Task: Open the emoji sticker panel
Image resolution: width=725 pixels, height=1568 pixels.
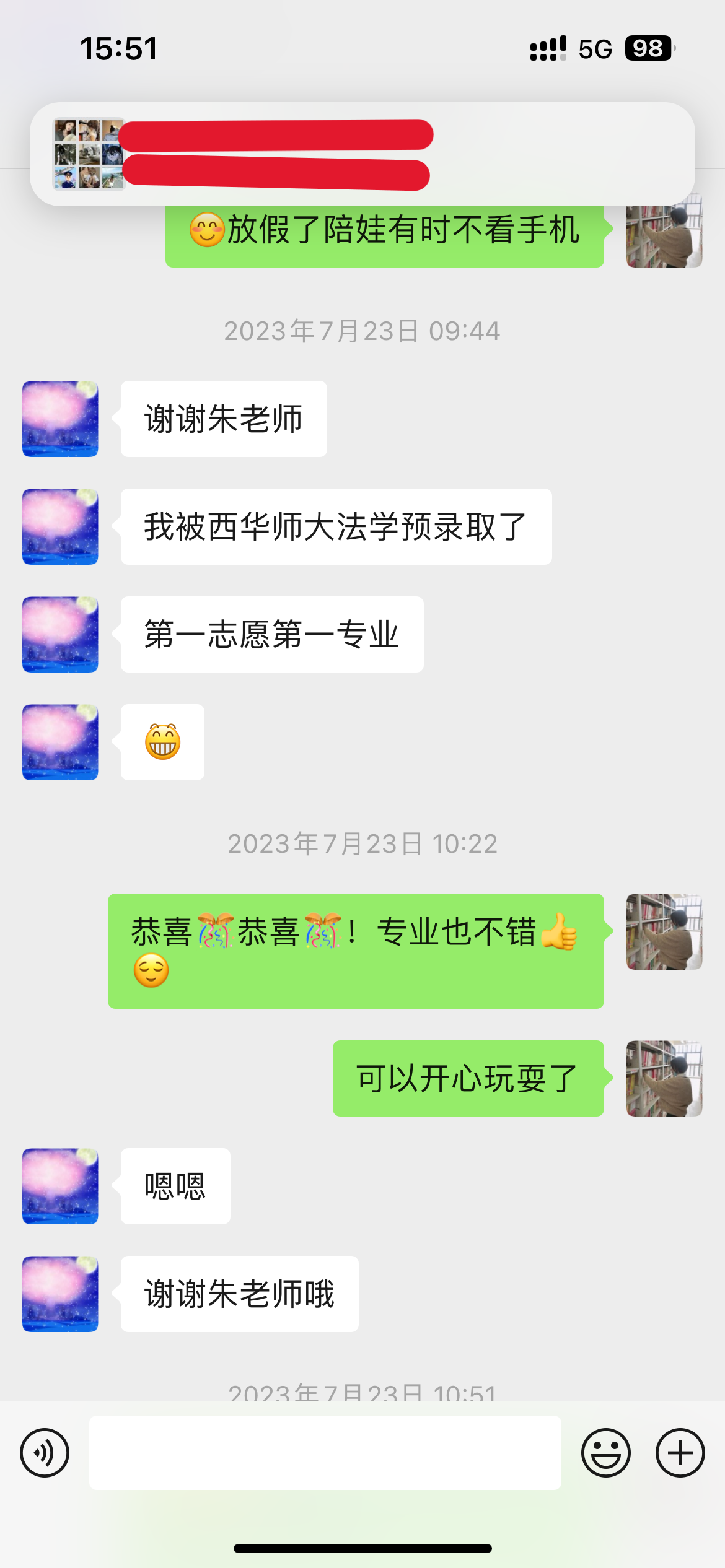Action: coord(605,1452)
